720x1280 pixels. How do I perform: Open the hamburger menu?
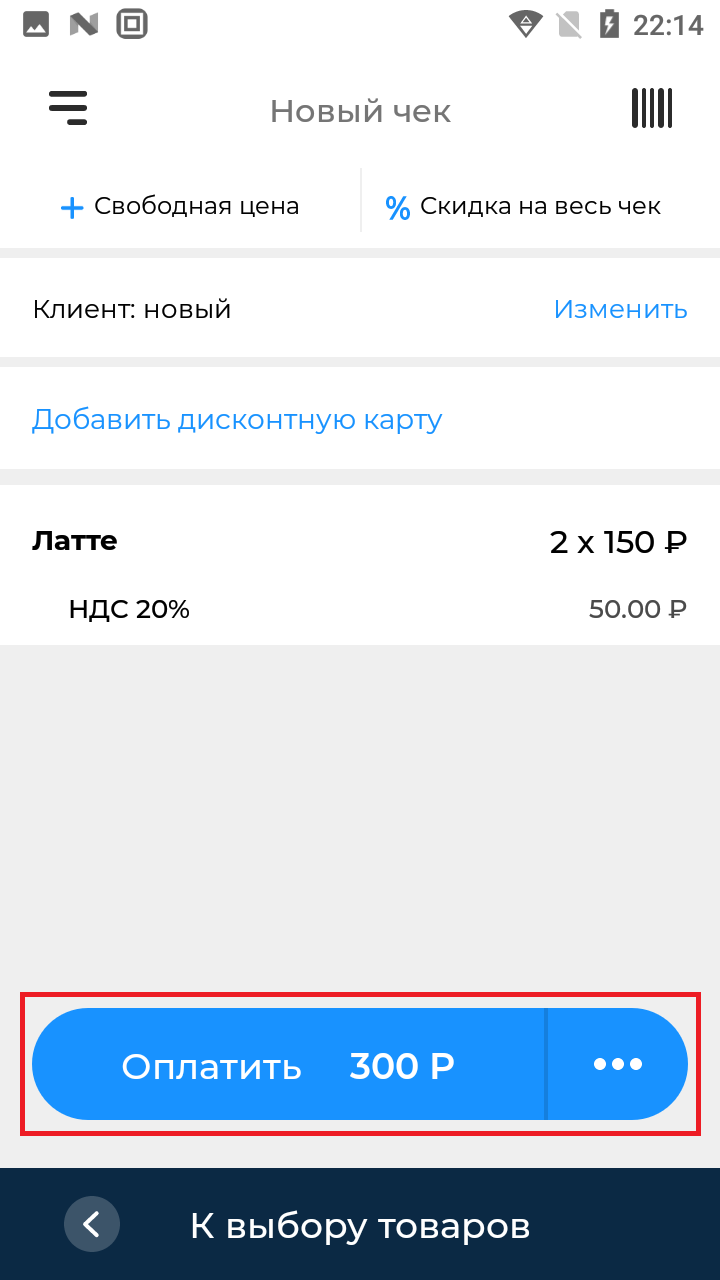[x=68, y=108]
